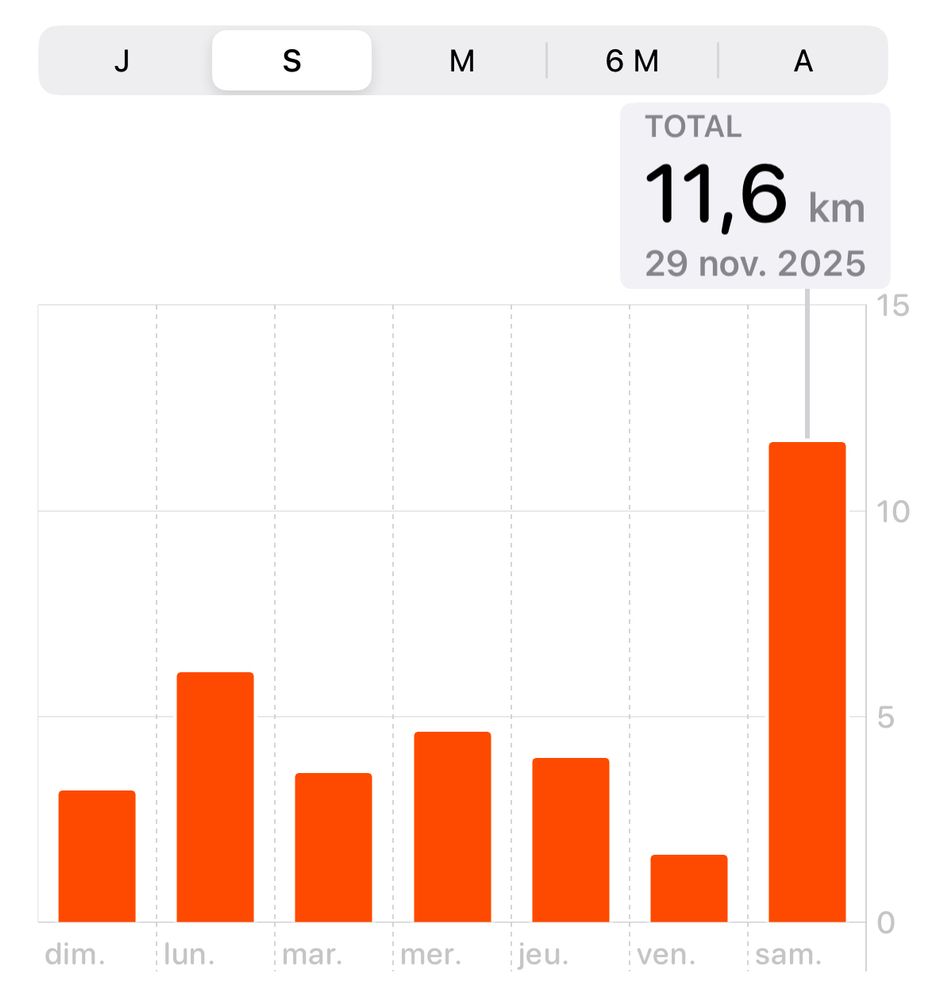The height and width of the screenshot is (1000, 929).
Task: Show the 6 M range
Action: [x=632, y=61]
